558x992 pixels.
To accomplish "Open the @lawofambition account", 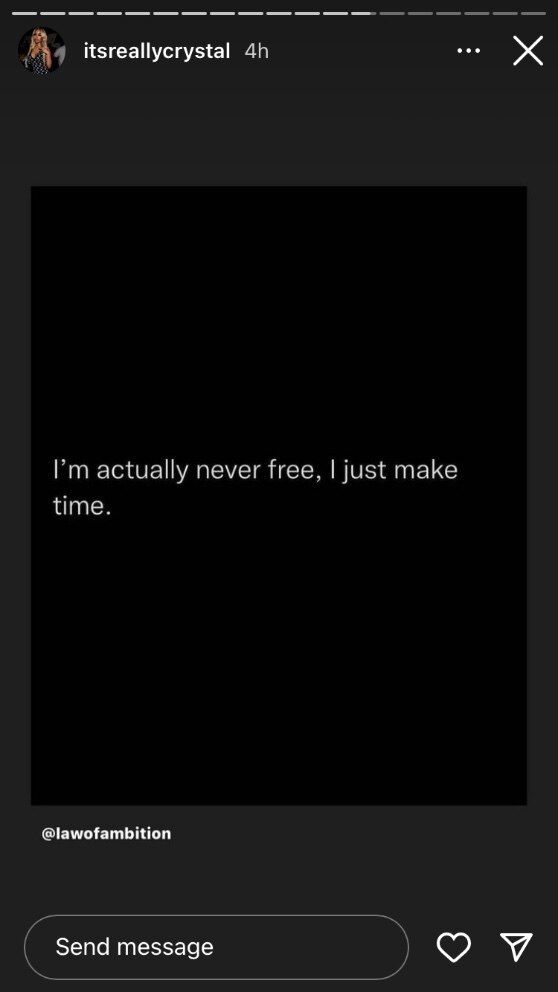I will 106,833.
